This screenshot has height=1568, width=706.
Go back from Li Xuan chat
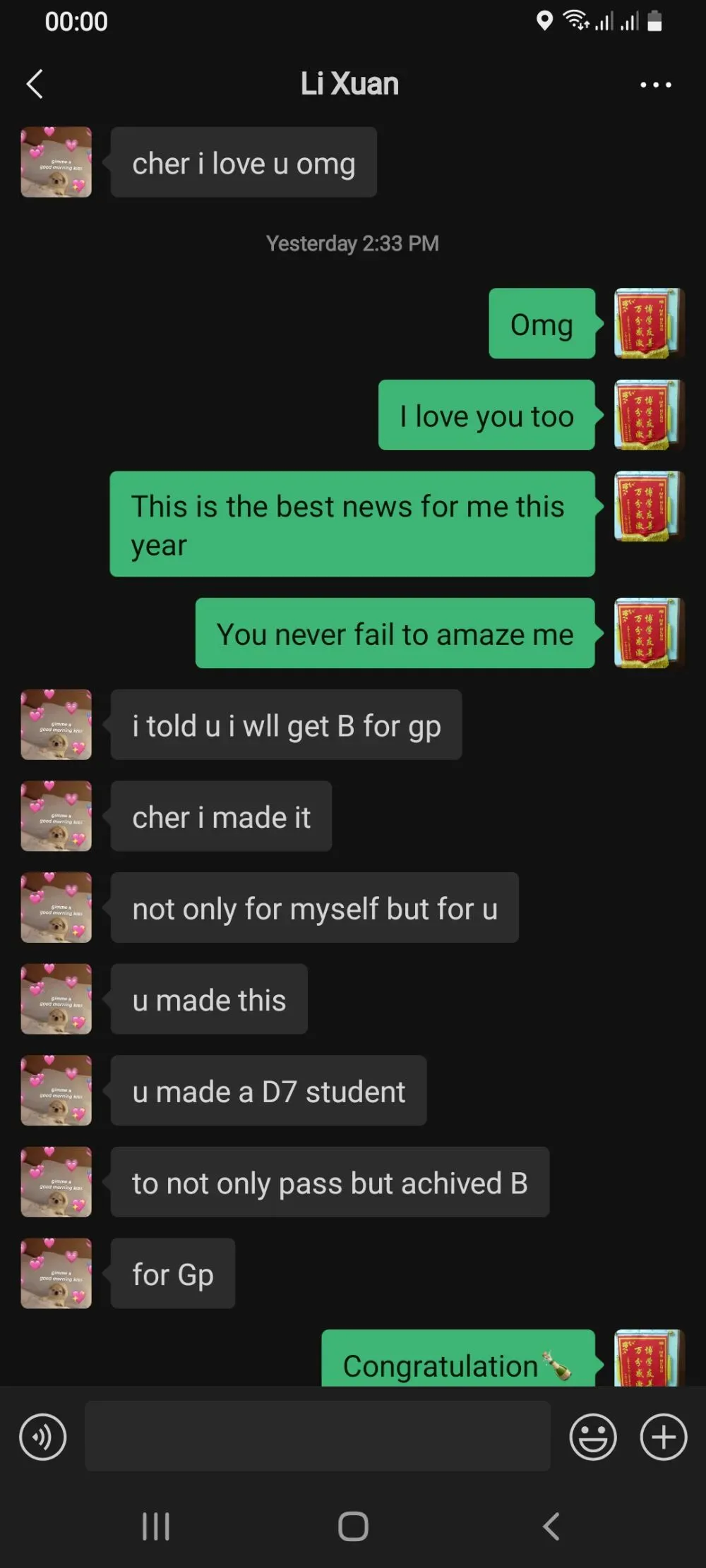(35, 84)
